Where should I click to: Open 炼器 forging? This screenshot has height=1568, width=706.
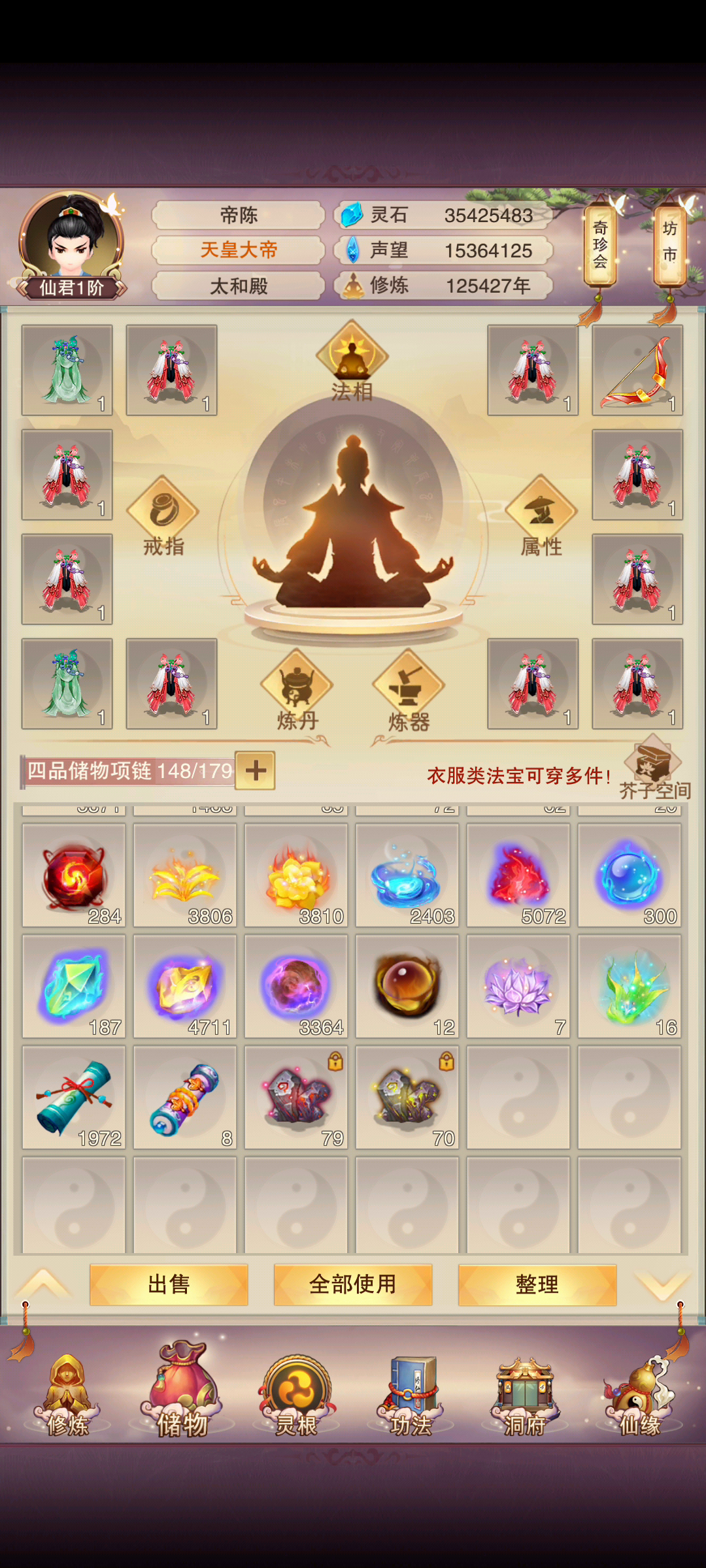pos(409,691)
